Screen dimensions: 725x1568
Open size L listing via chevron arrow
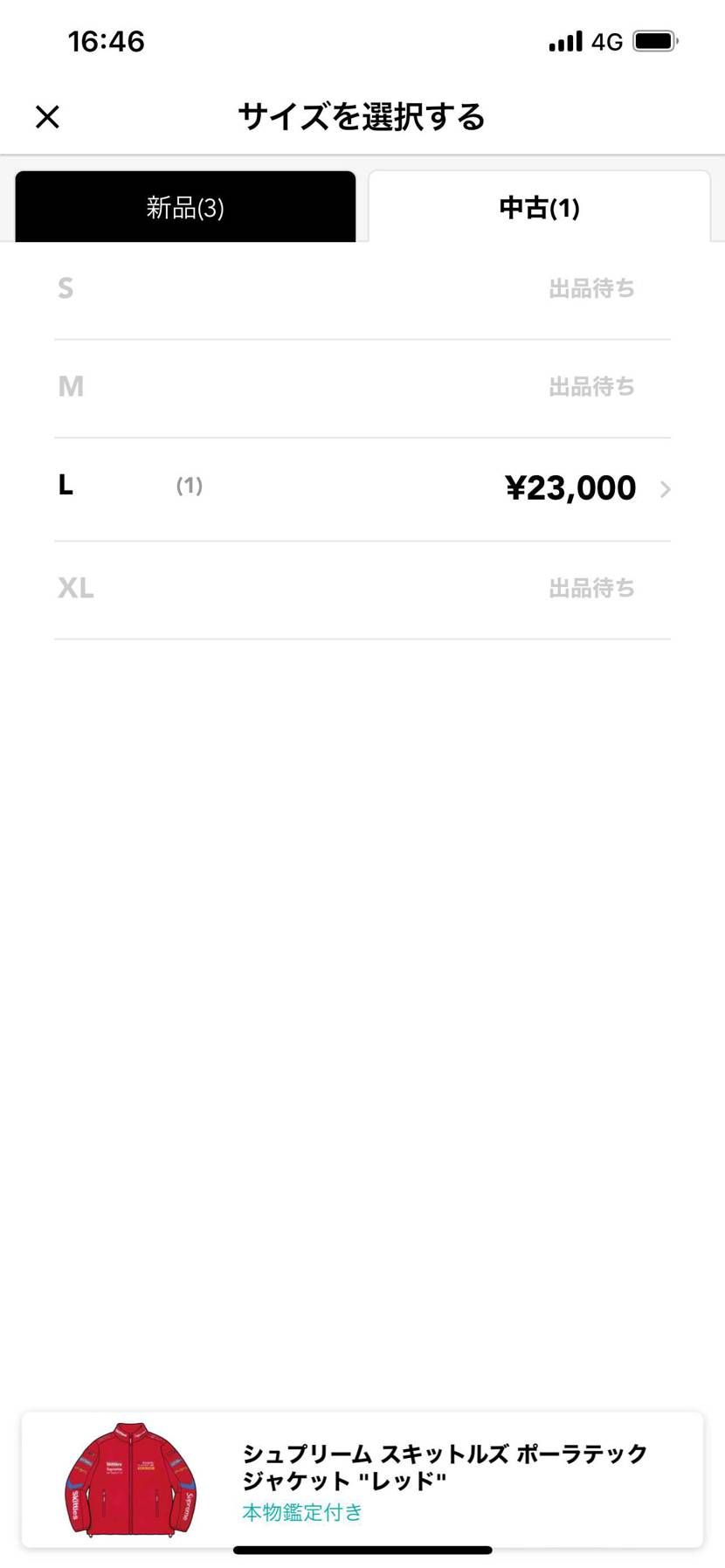pos(666,488)
